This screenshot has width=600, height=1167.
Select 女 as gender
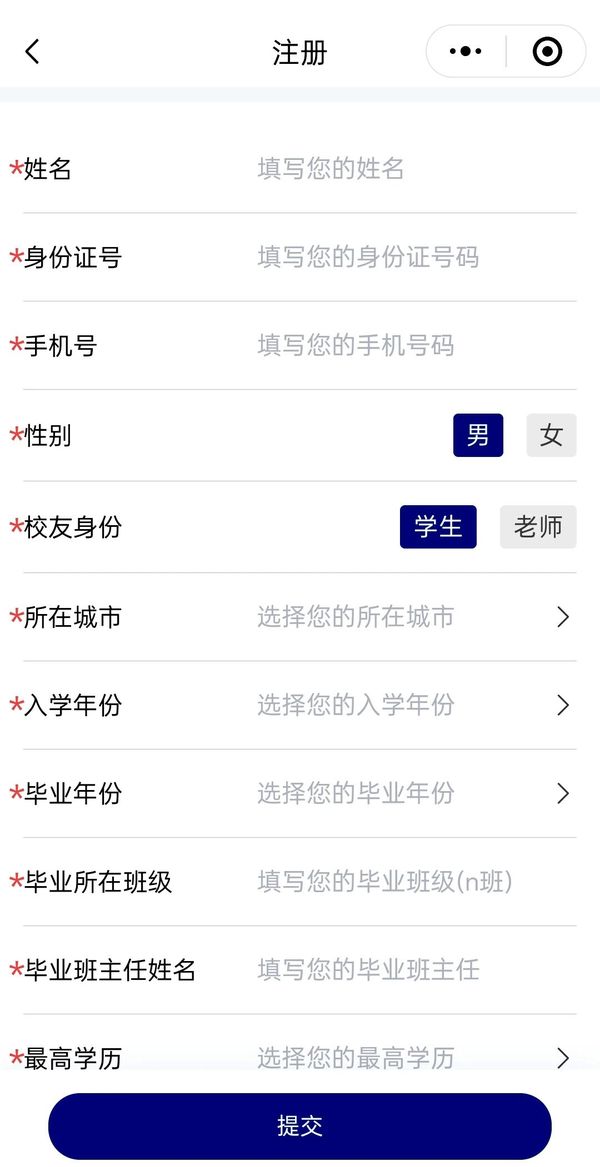tap(551, 435)
